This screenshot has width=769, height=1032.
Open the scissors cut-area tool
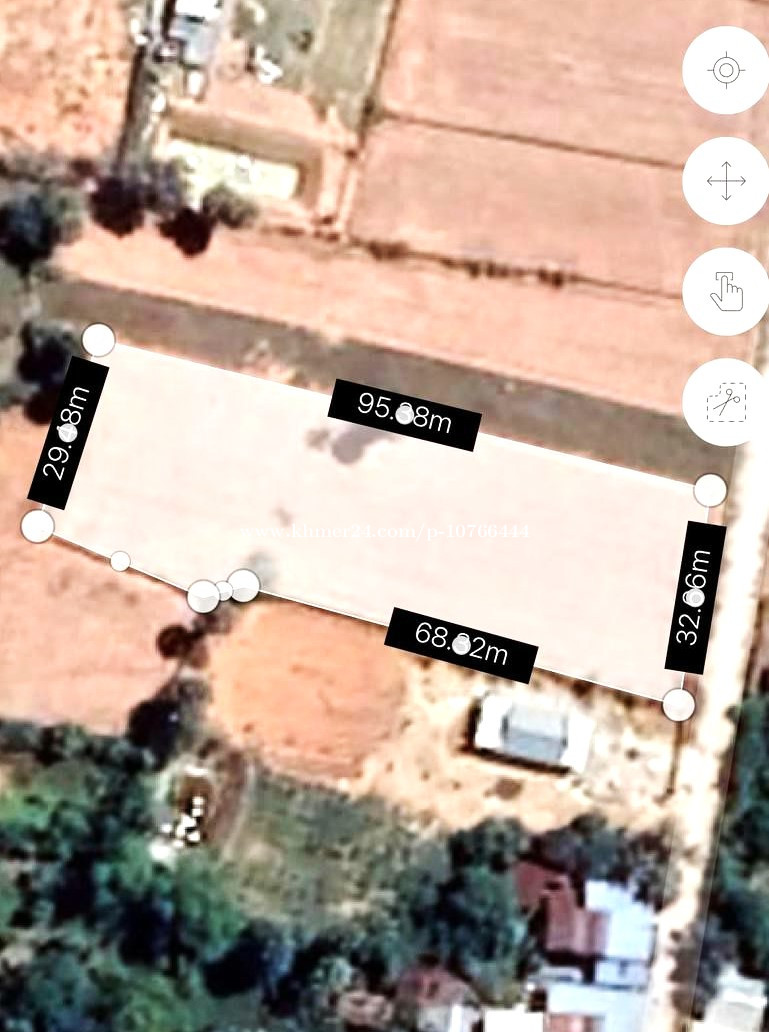(x=725, y=402)
